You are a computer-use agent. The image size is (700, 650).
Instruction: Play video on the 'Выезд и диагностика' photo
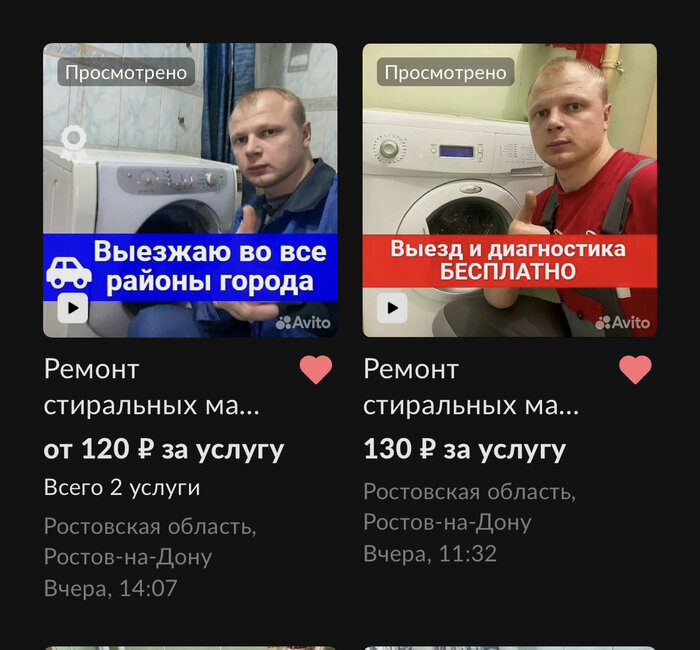coord(392,308)
